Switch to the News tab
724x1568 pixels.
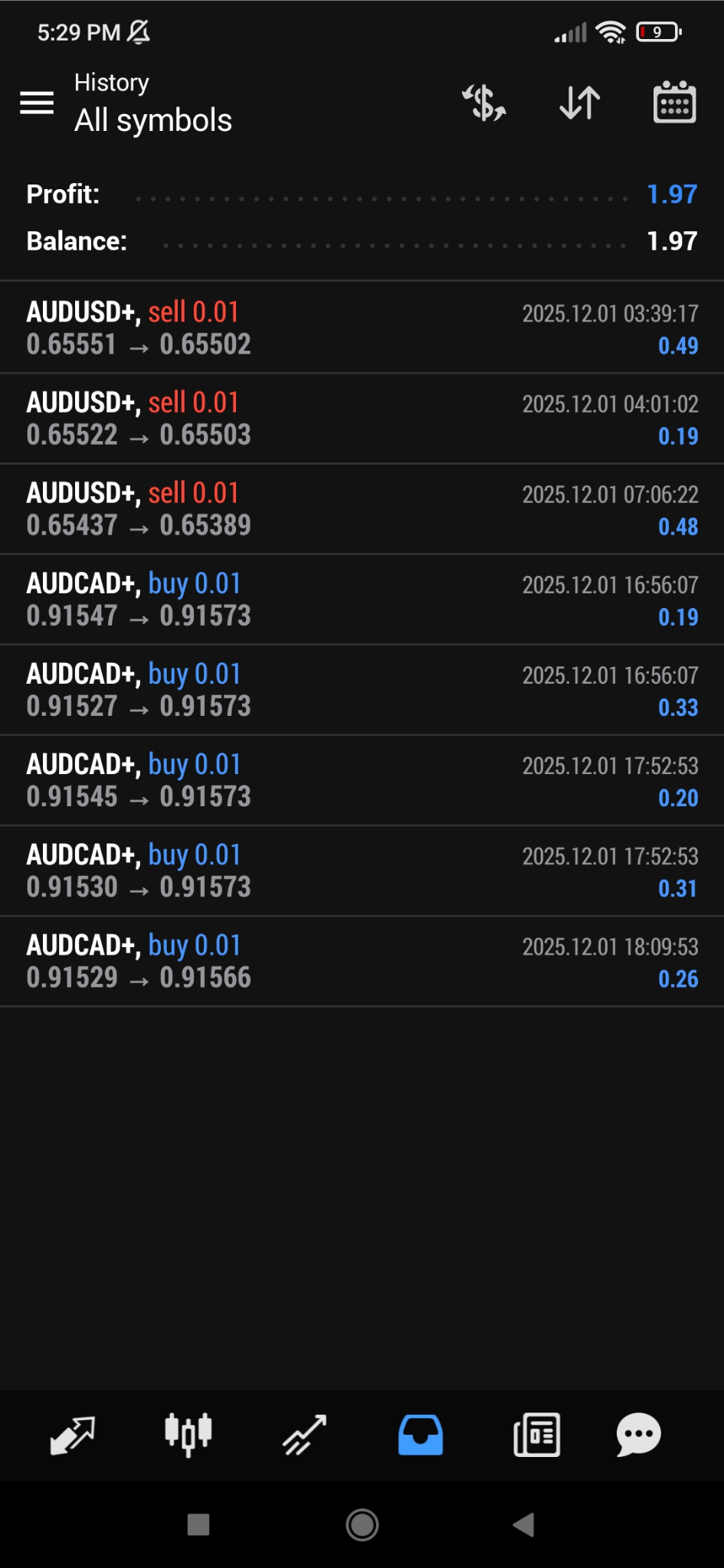(x=536, y=1435)
